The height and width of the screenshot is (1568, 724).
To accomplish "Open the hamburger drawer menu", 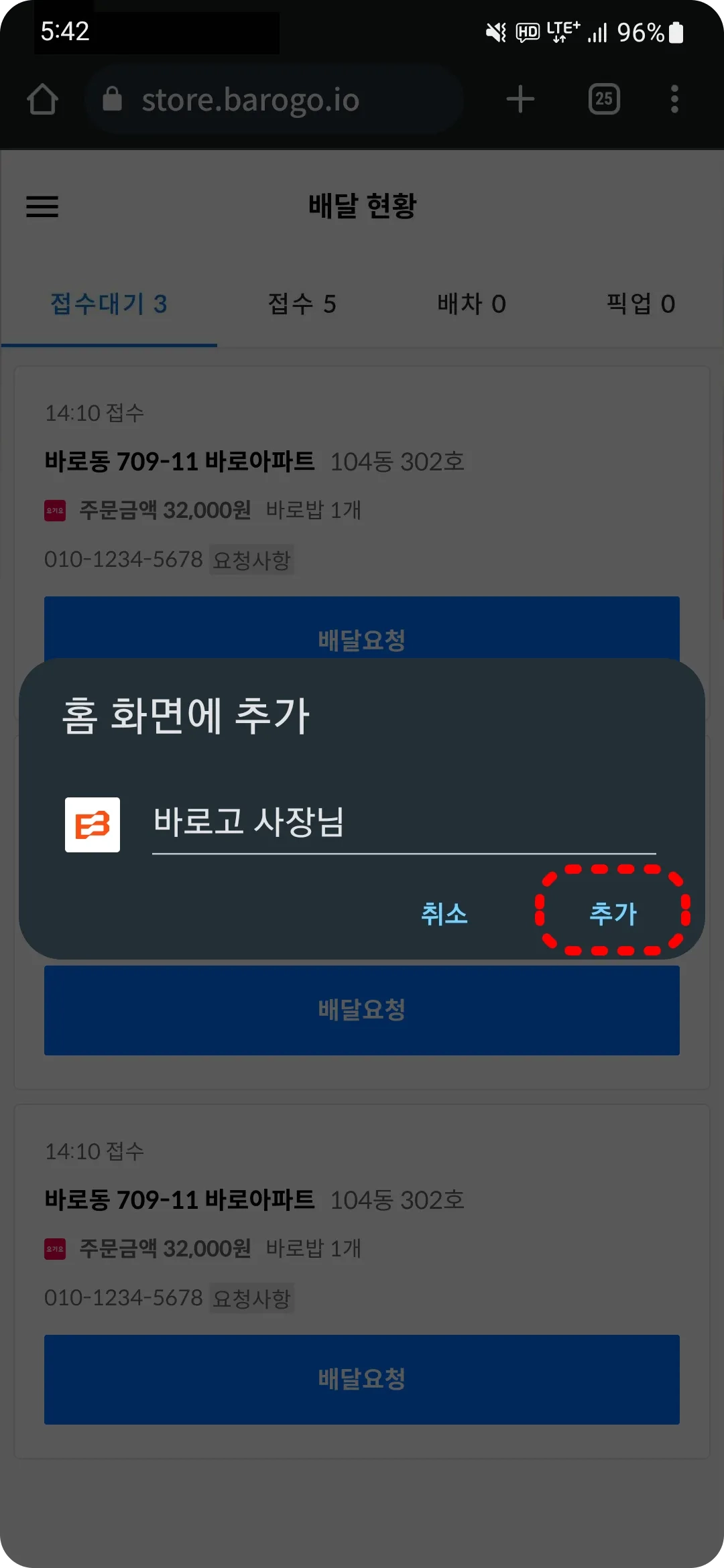I will [x=42, y=206].
